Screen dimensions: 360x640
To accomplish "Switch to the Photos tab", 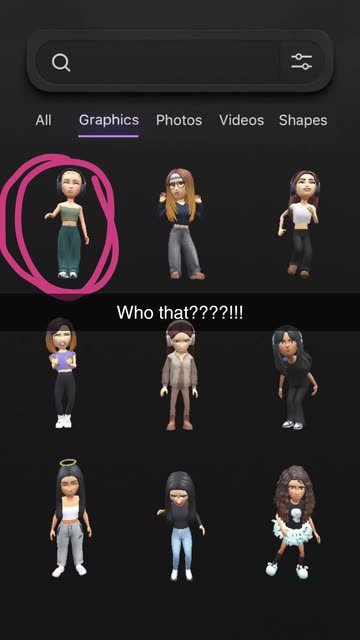I will click(179, 120).
